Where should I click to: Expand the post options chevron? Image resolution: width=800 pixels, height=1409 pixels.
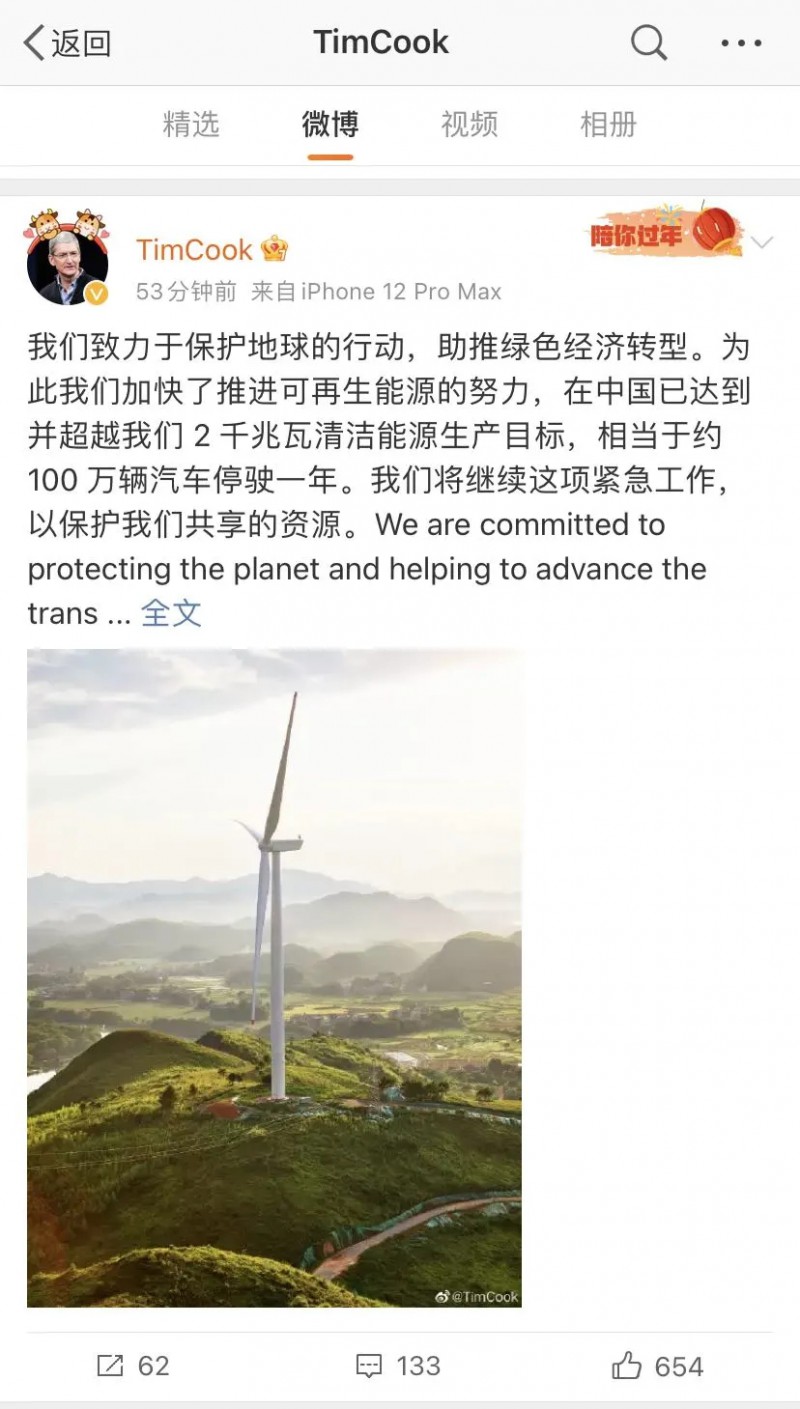coord(762,243)
